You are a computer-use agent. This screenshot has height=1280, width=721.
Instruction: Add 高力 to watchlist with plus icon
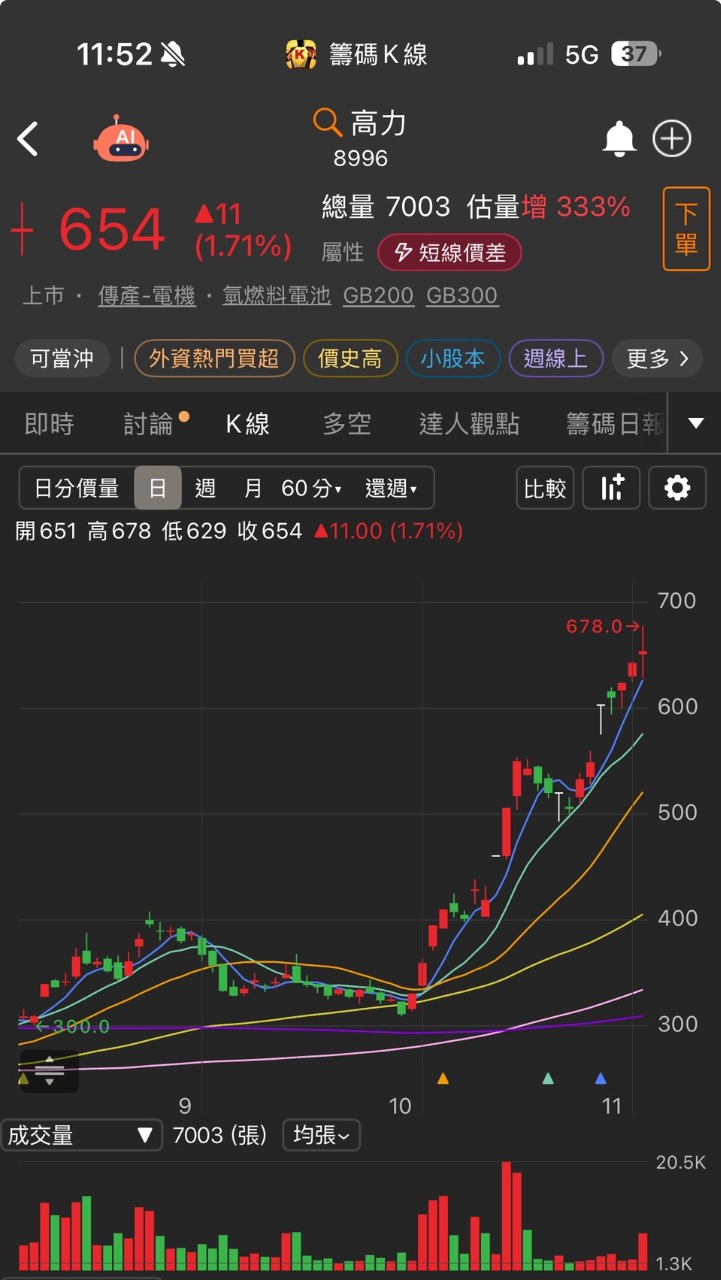pyautogui.click(x=672, y=139)
